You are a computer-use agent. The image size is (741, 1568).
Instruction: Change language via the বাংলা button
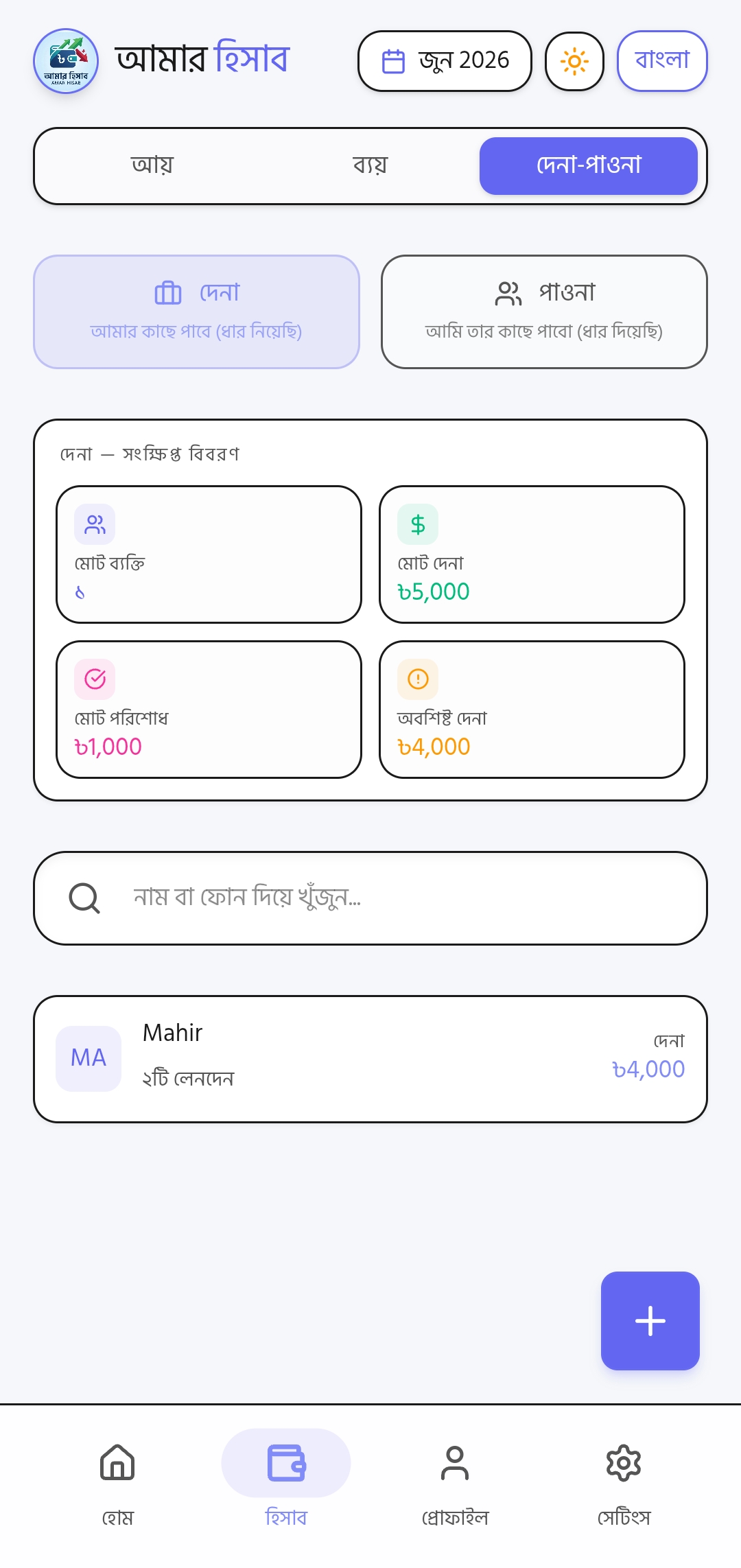tap(662, 61)
